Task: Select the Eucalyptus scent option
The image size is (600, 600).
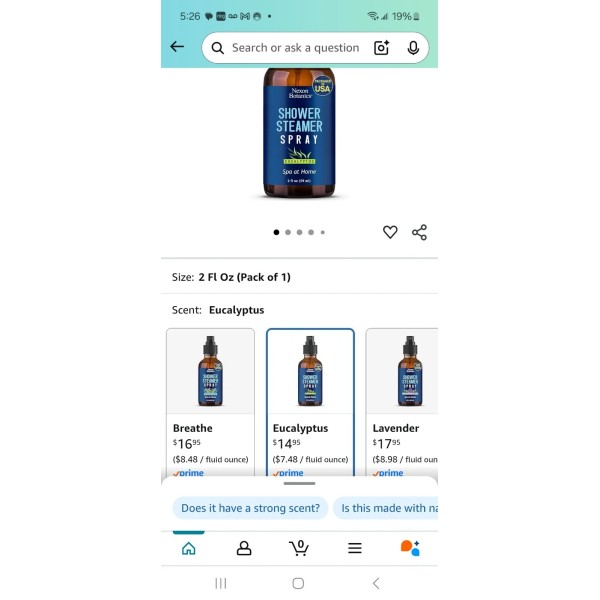Action: (x=310, y=402)
